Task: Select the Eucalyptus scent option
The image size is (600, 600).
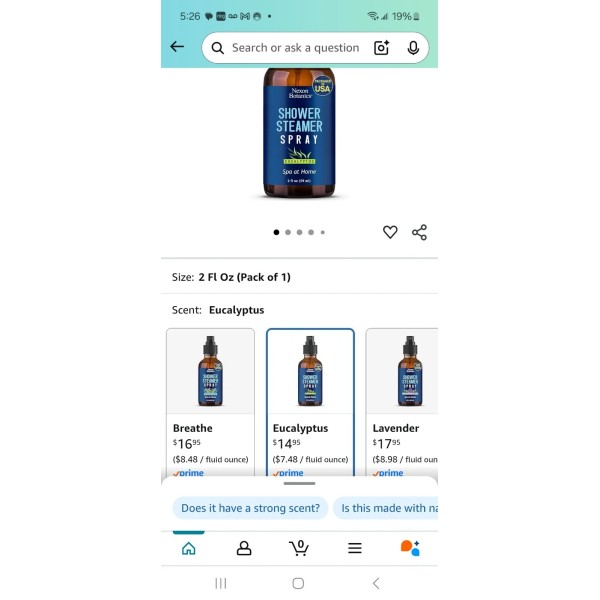Action: (x=310, y=402)
